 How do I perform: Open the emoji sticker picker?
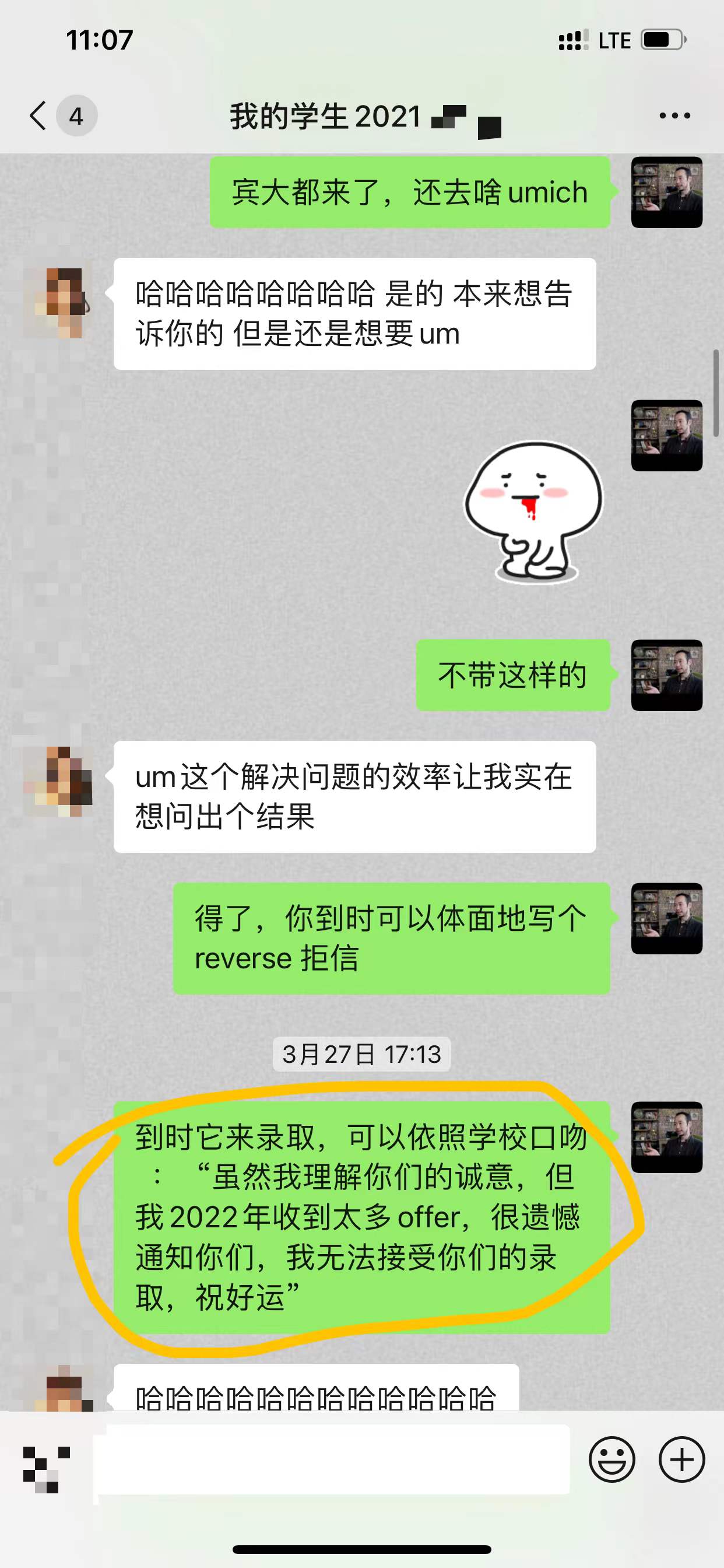611,1459
